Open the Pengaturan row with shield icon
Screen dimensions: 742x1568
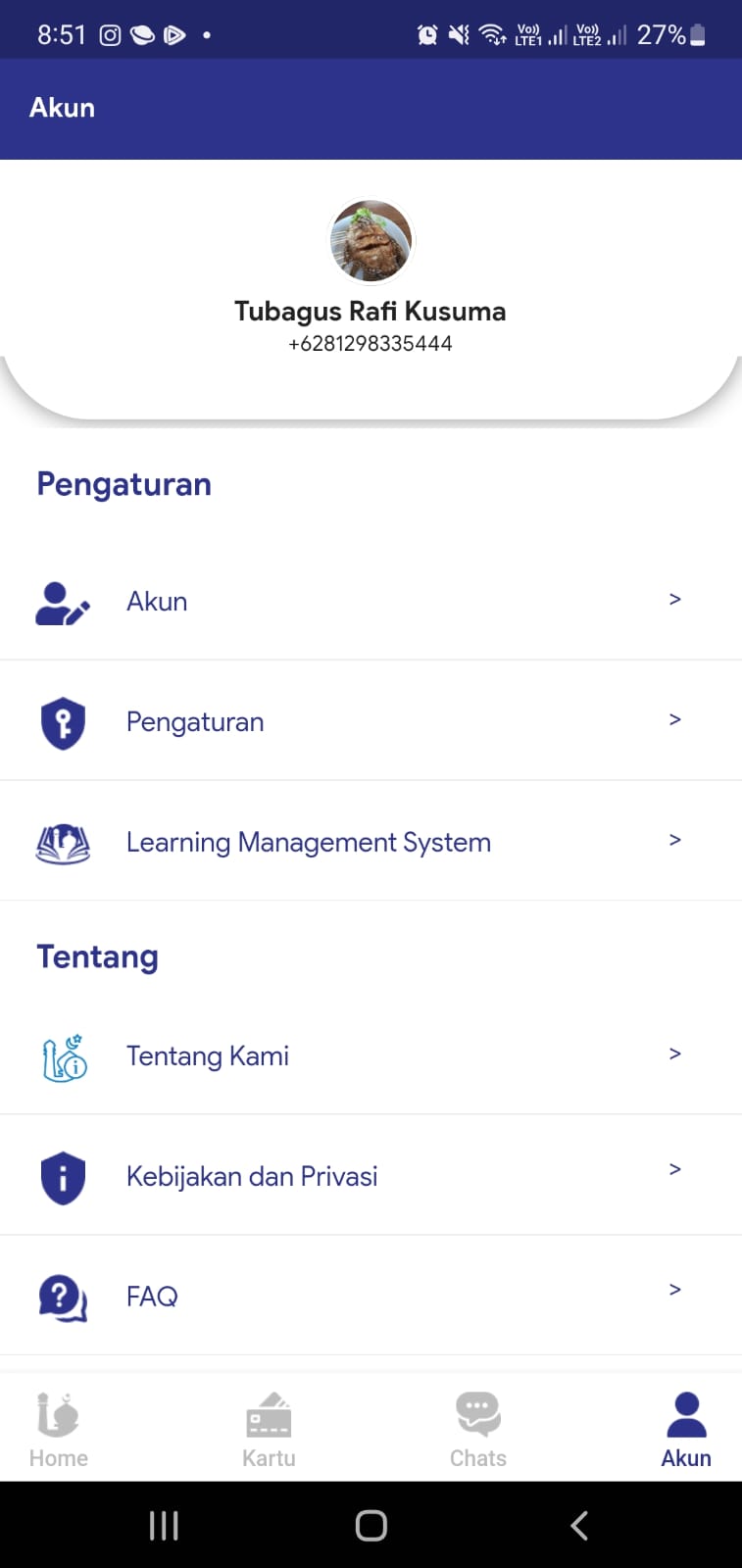[371, 722]
